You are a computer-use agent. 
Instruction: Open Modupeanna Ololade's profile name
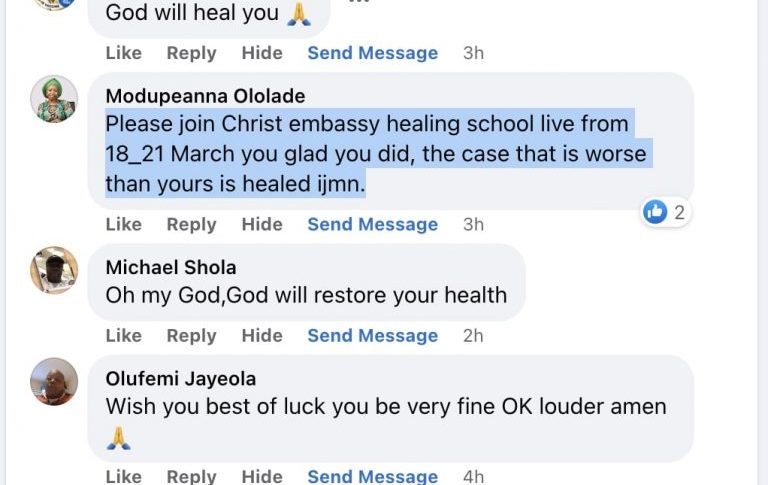(x=205, y=96)
